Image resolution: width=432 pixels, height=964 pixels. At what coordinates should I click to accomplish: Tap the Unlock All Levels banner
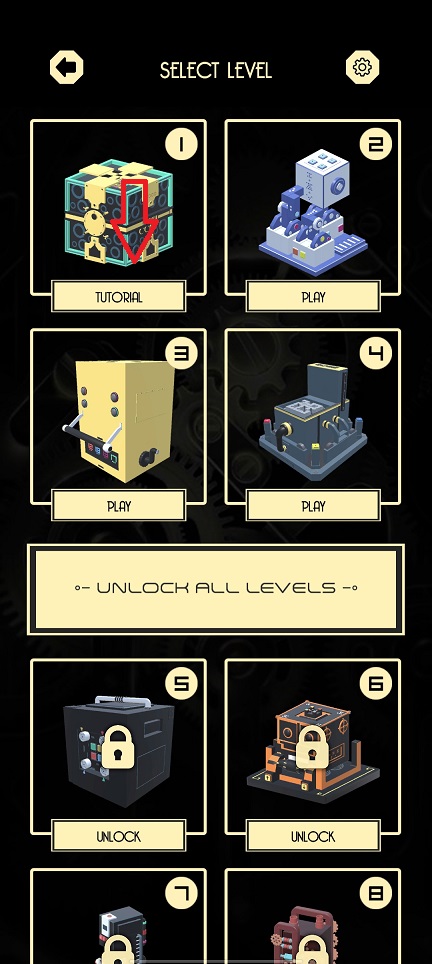point(216,589)
